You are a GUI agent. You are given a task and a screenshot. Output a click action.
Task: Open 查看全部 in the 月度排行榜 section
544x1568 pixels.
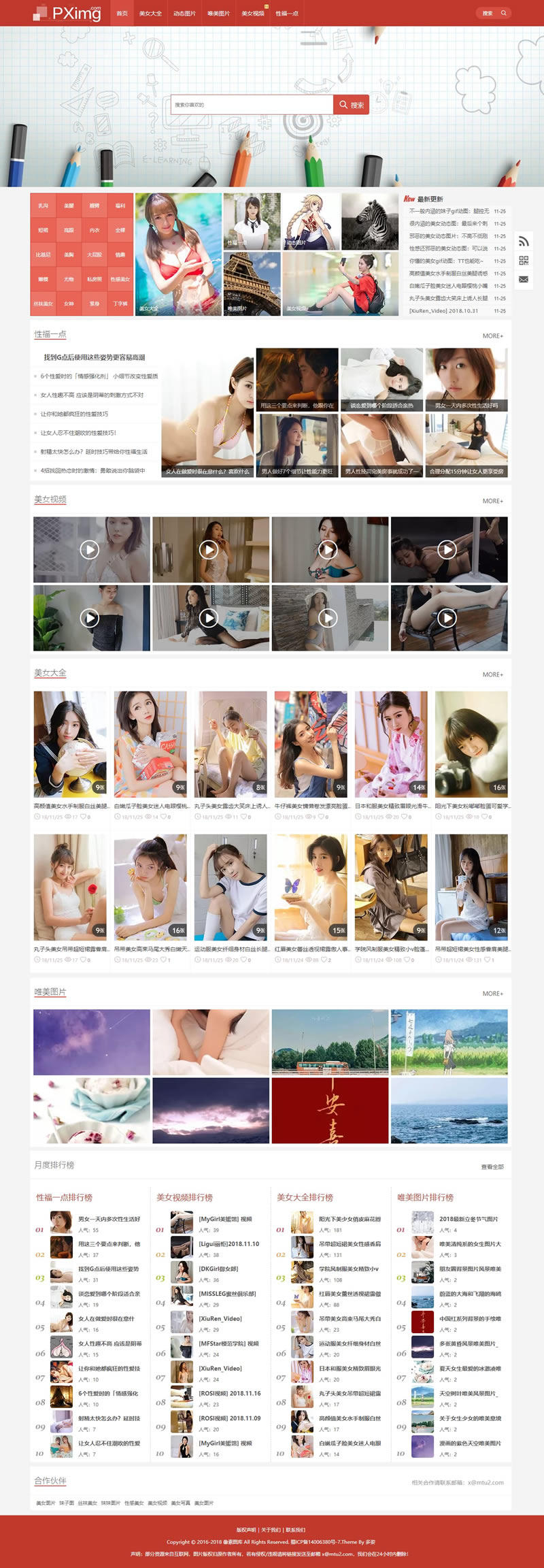(x=492, y=1166)
